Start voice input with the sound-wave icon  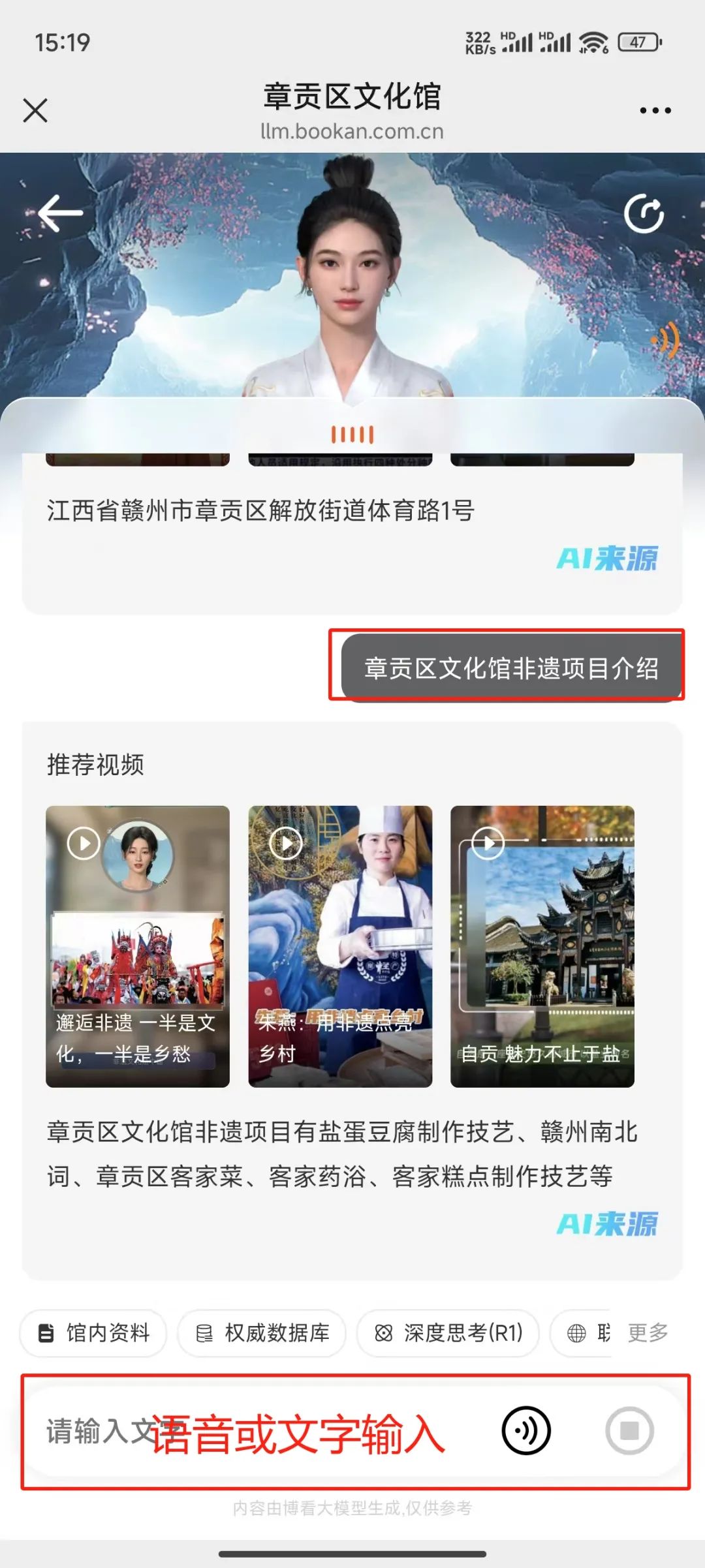coord(526,1430)
